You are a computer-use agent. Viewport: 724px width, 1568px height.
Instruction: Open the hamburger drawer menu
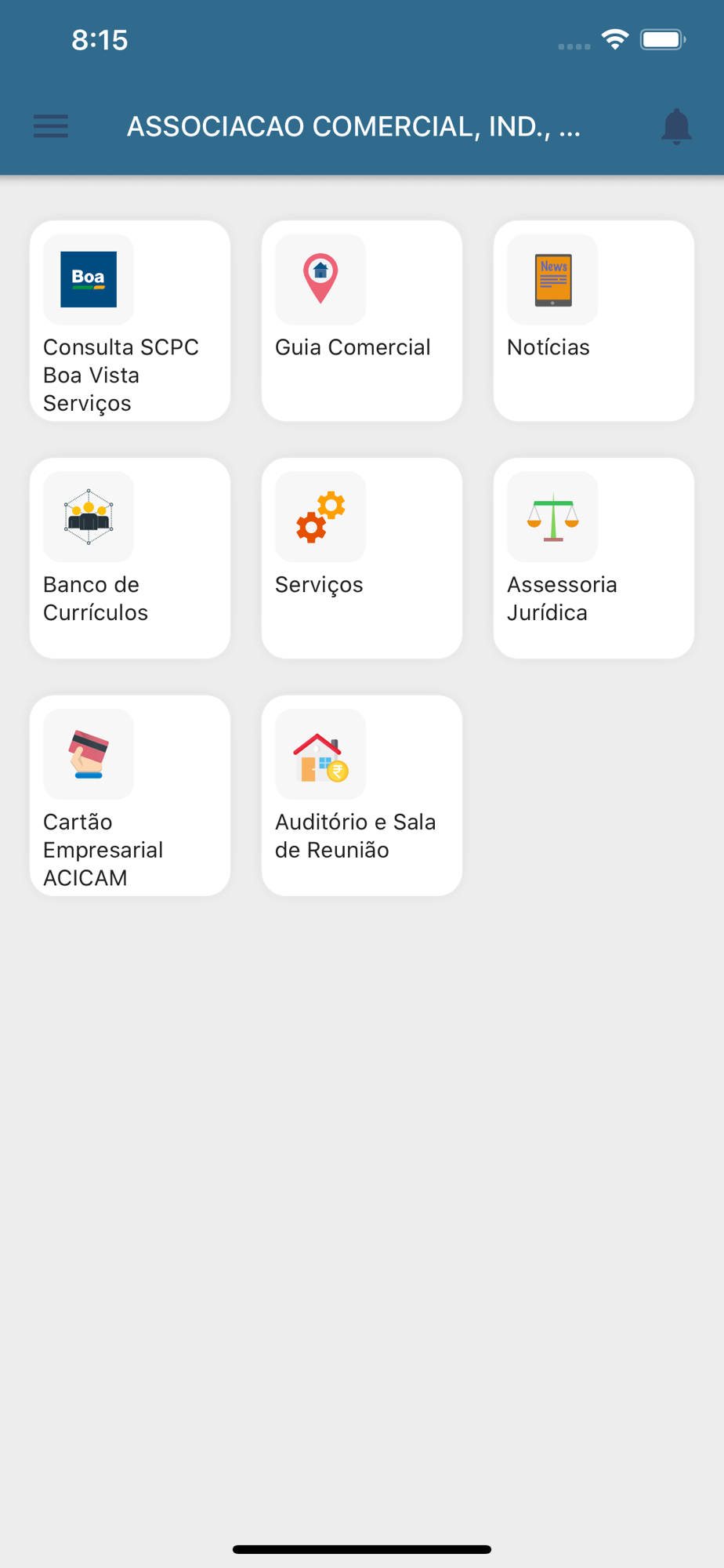click(x=51, y=126)
